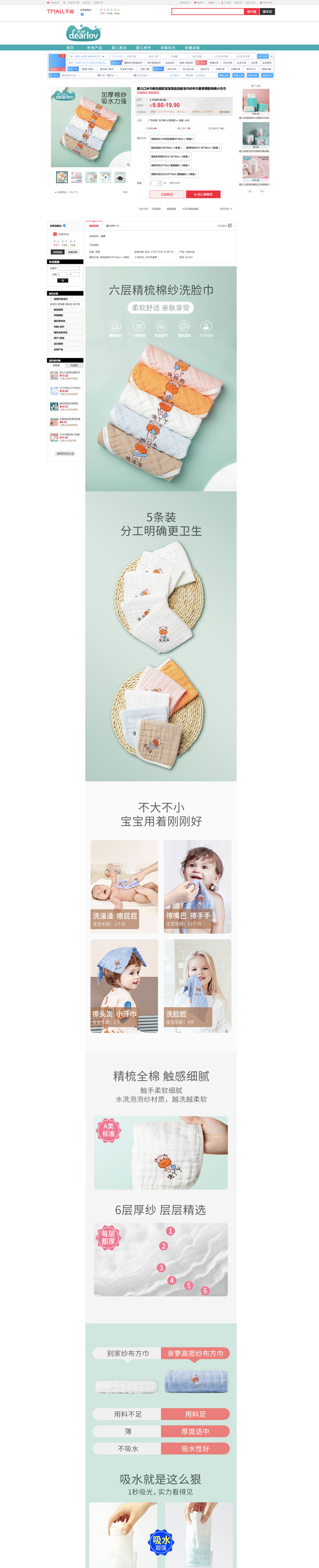Select the 商品详情 details tab

tap(94, 226)
